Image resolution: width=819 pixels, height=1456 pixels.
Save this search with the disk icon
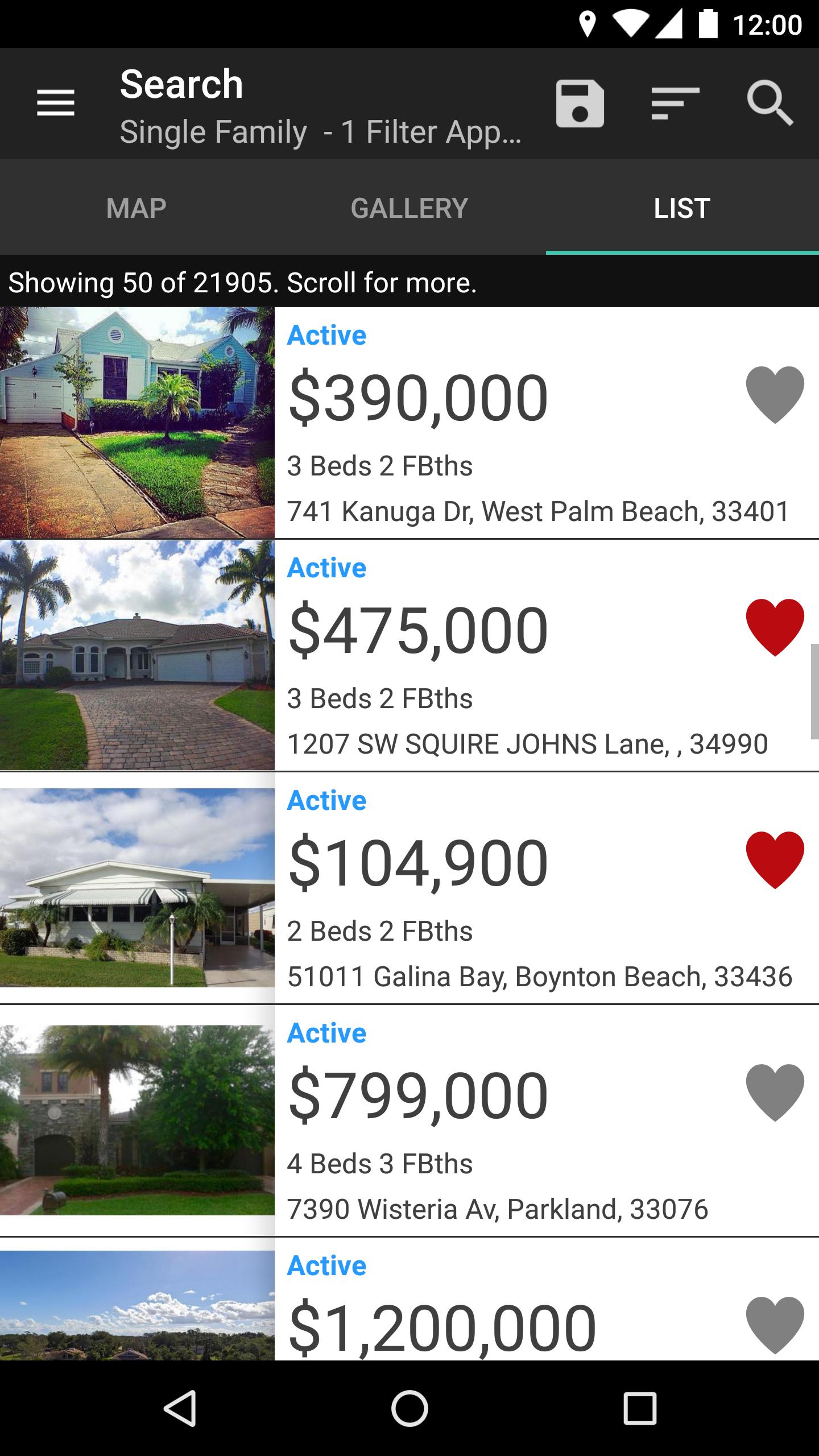580,104
